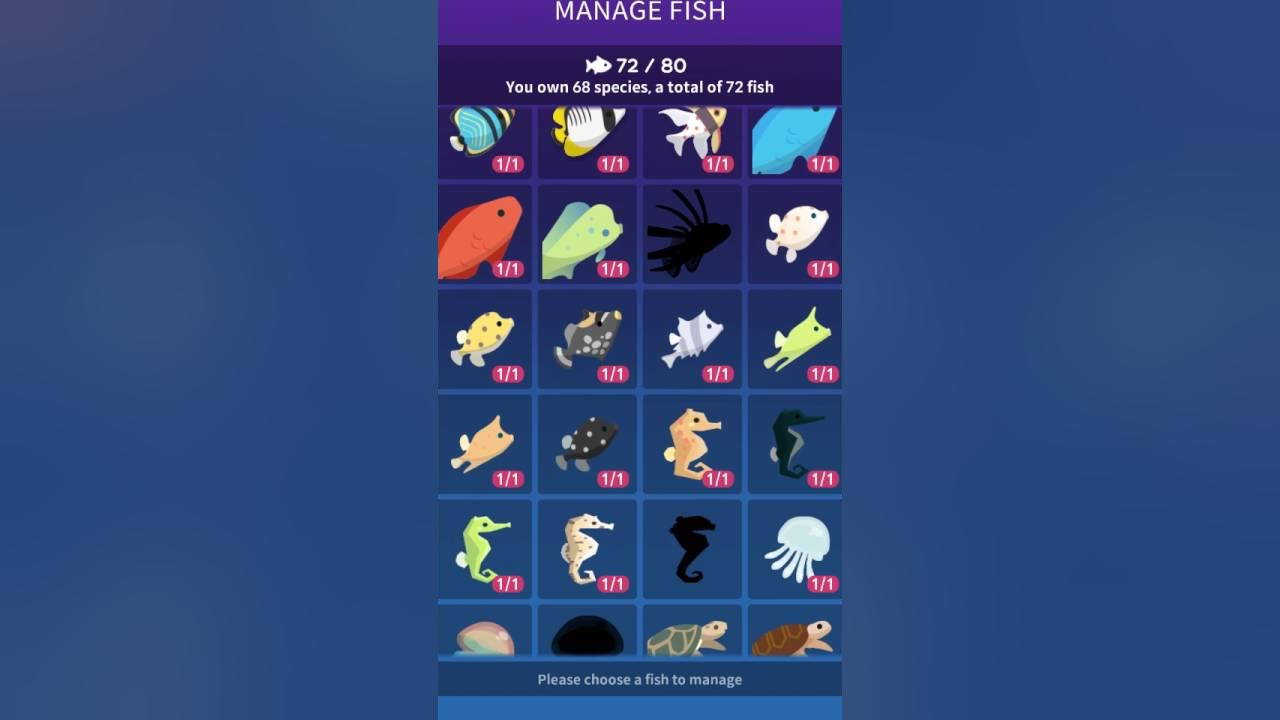This screenshot has width=1280, height=720.
Task: Pick the bright green seahorse
Action: pos(484,549)
